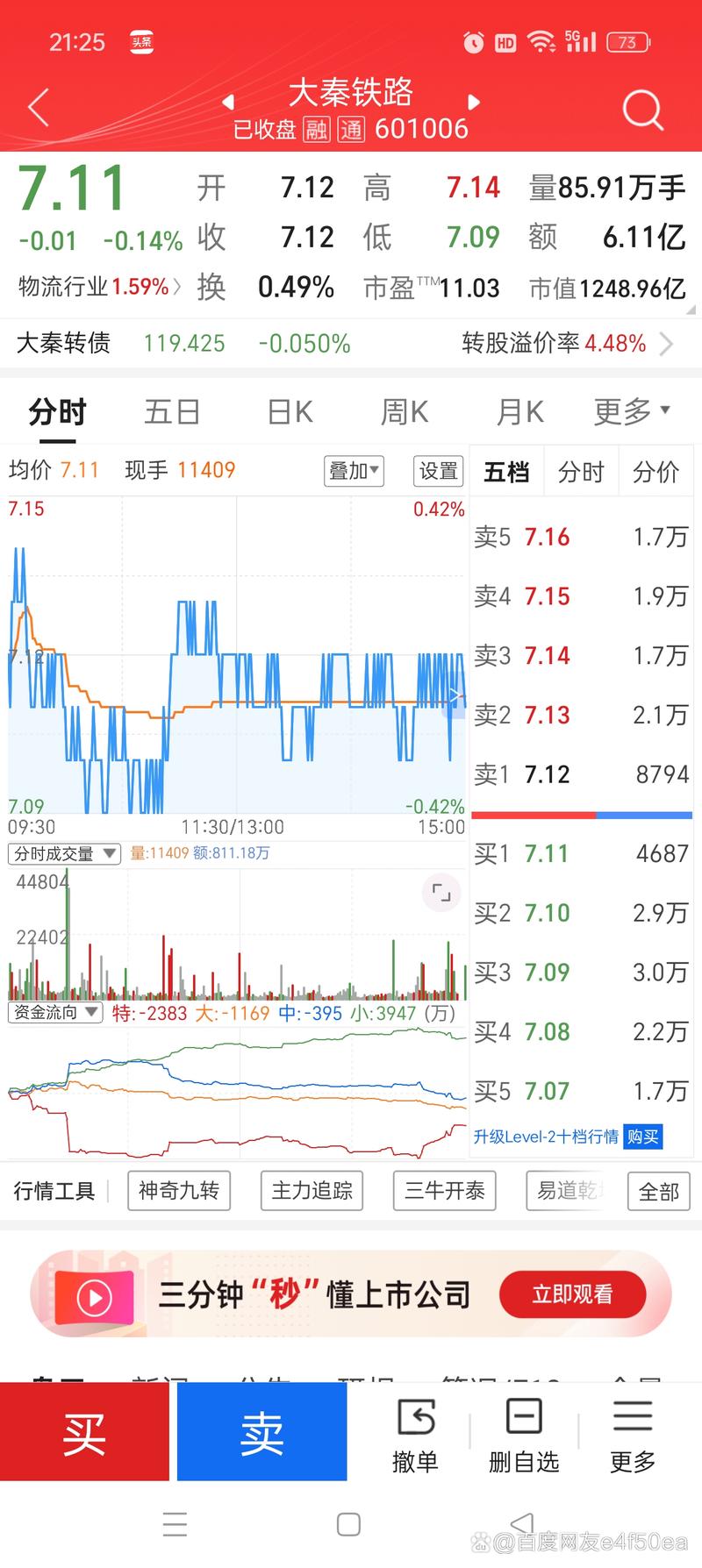
Task: Watch now via the 立即观看 button
Action: pos(572,1294)
